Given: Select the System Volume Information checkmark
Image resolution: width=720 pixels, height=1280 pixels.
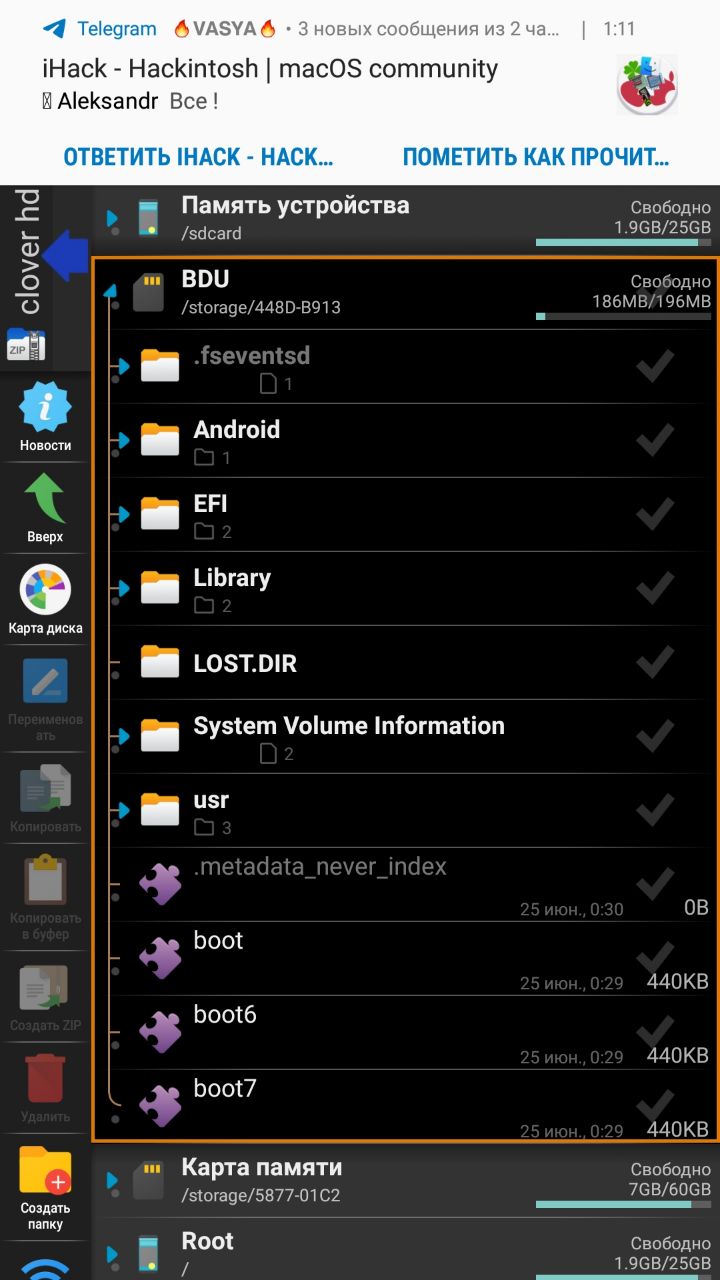Looking at the screenshot, I should 655,737.
